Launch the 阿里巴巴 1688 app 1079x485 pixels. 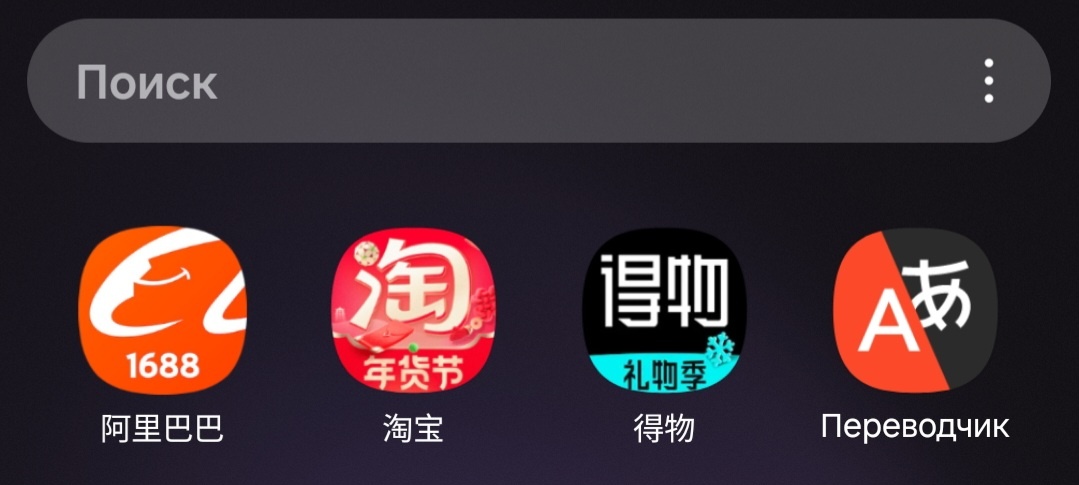[163, 311]
